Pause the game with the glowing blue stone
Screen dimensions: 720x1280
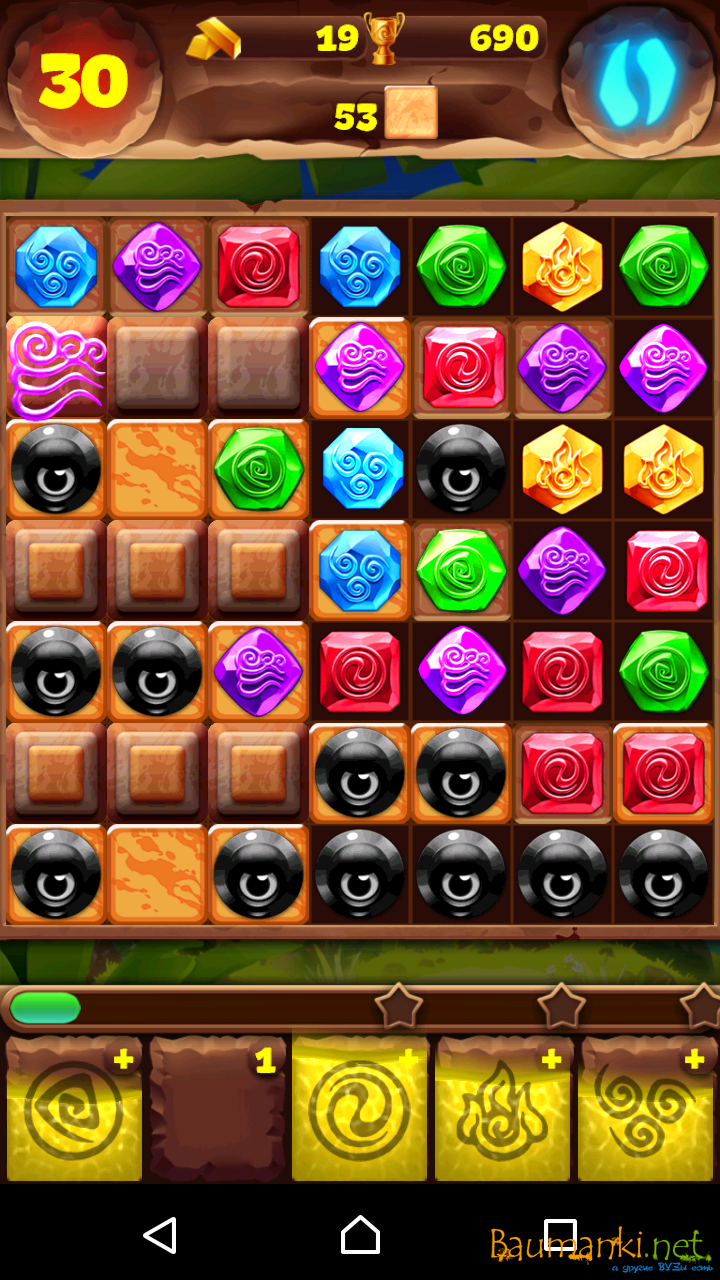637,80
